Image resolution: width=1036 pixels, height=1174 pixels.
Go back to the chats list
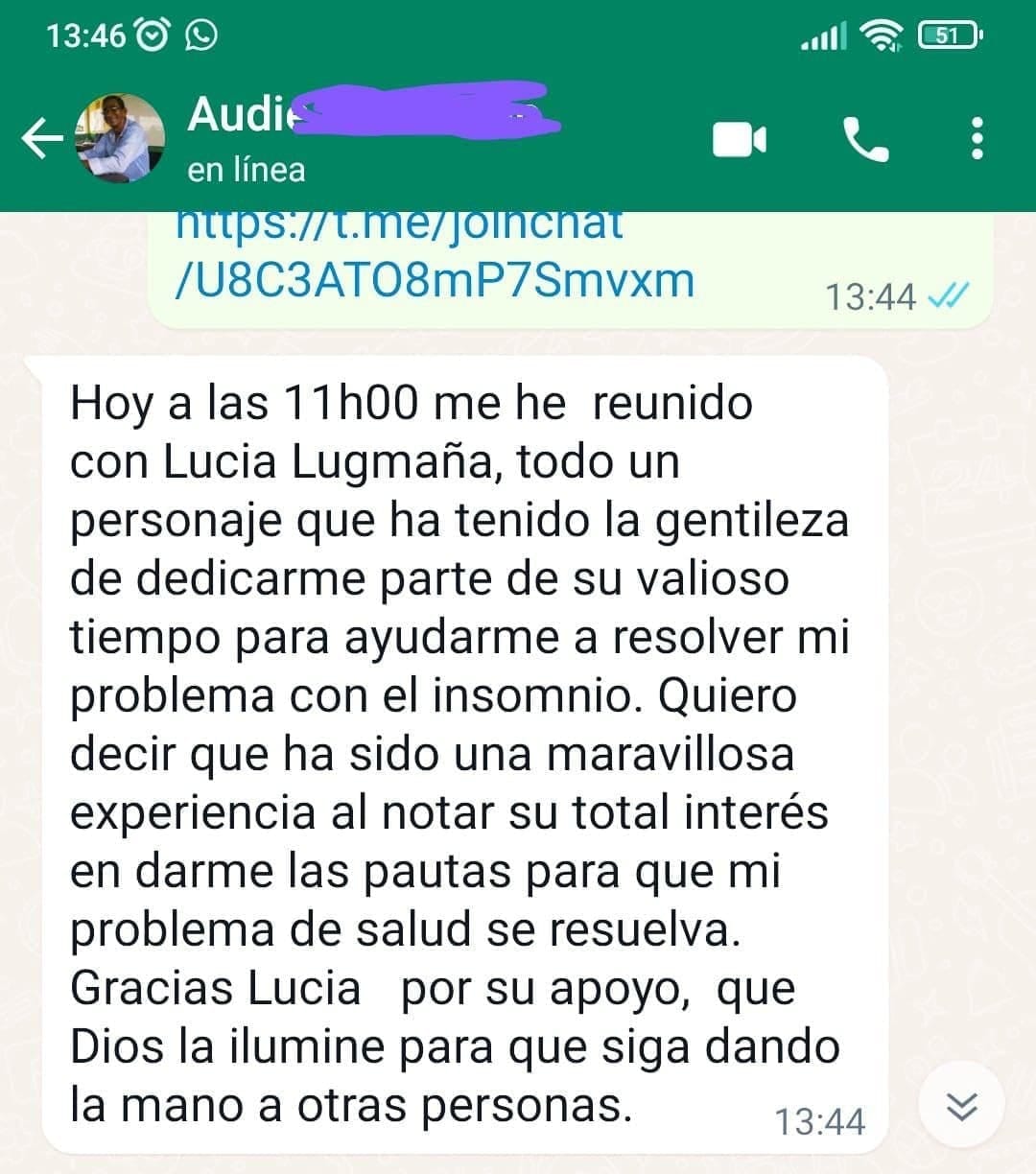(42, 139)
